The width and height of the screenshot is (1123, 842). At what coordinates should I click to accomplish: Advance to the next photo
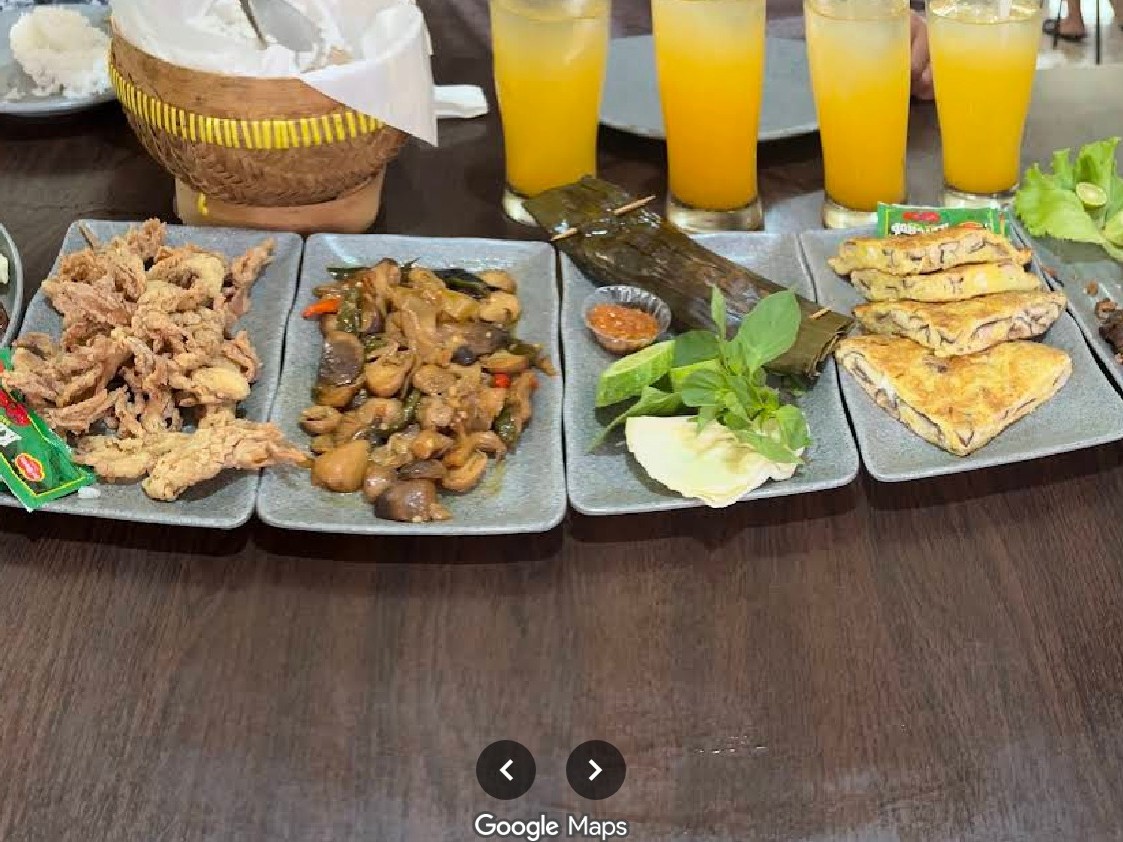tap(595, 770)
